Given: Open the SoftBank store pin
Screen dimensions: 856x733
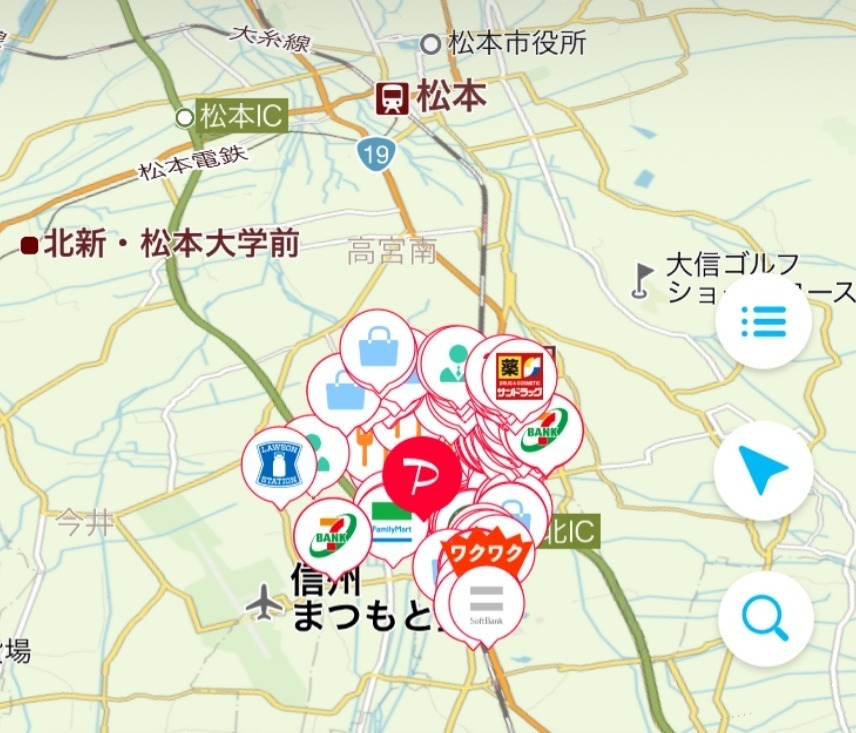Looking at the screenshot, I should tap(486, 604).
